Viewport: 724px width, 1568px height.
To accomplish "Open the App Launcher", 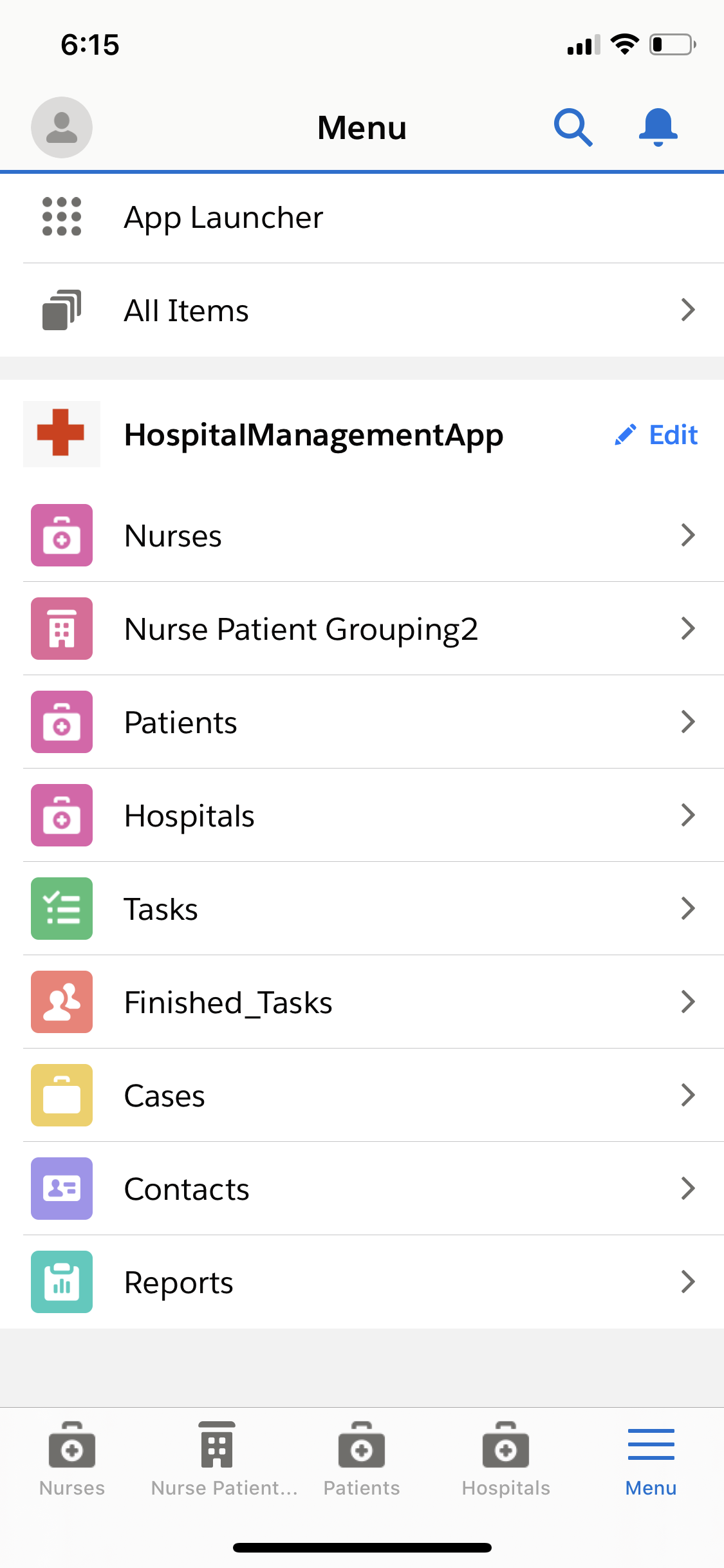I will 223,217.
